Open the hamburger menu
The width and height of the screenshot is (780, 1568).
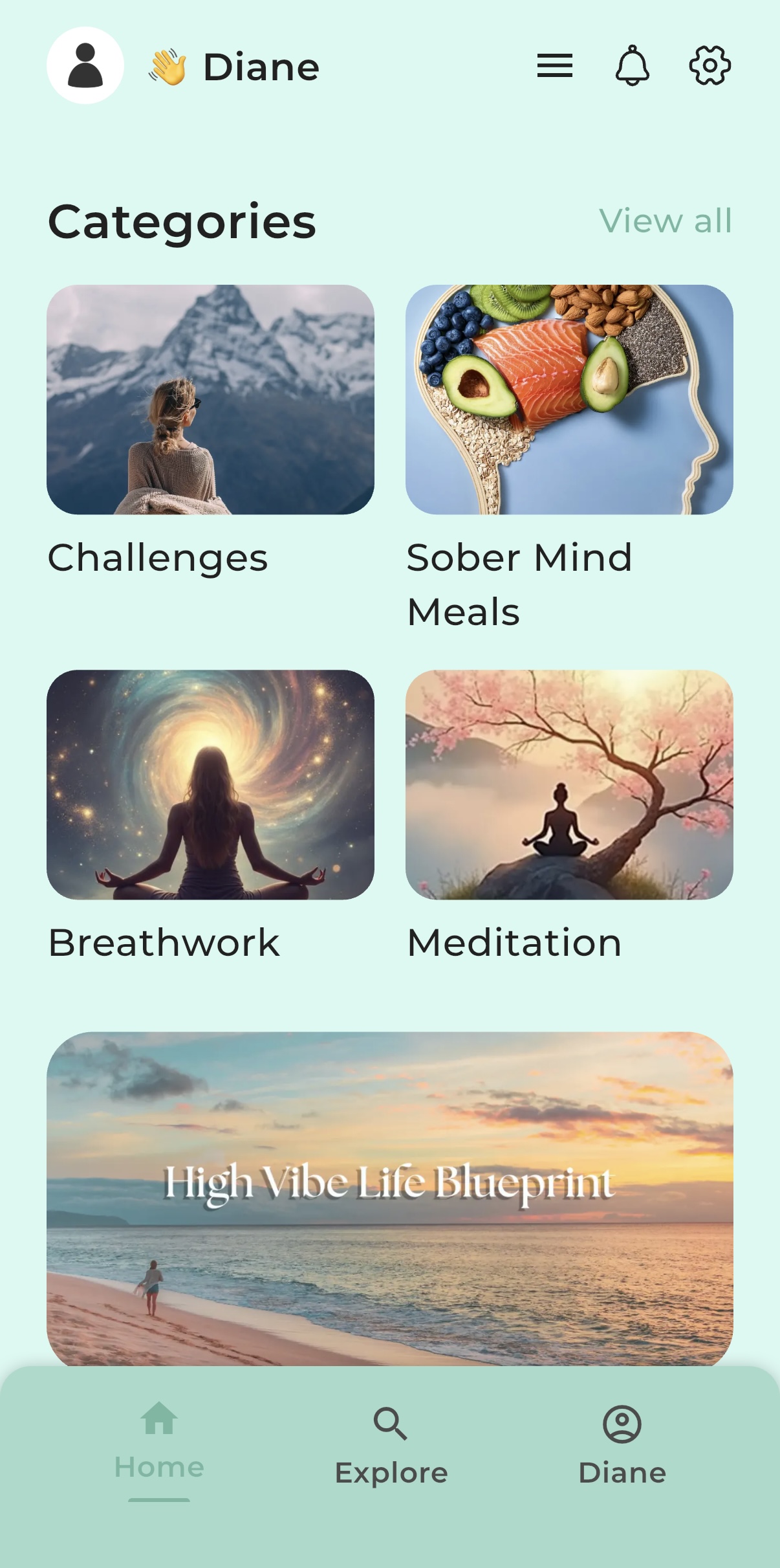554,65
